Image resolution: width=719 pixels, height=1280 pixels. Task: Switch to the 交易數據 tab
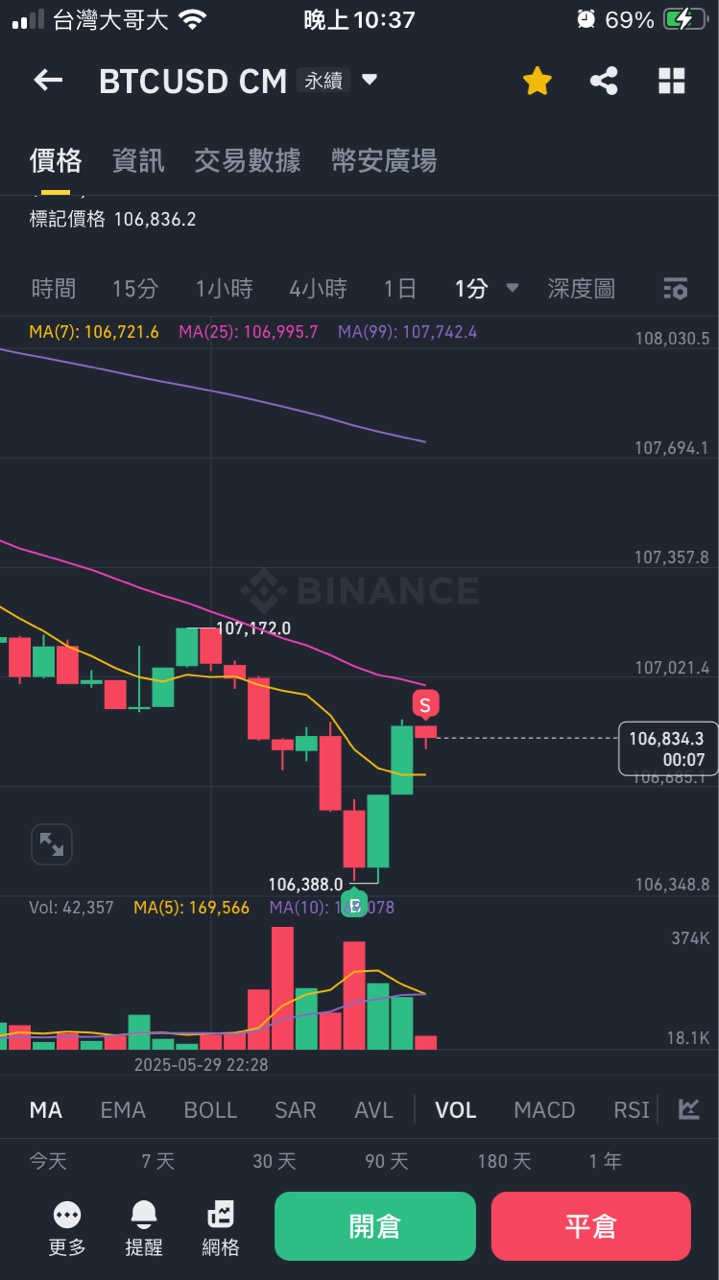click(247, 160)
